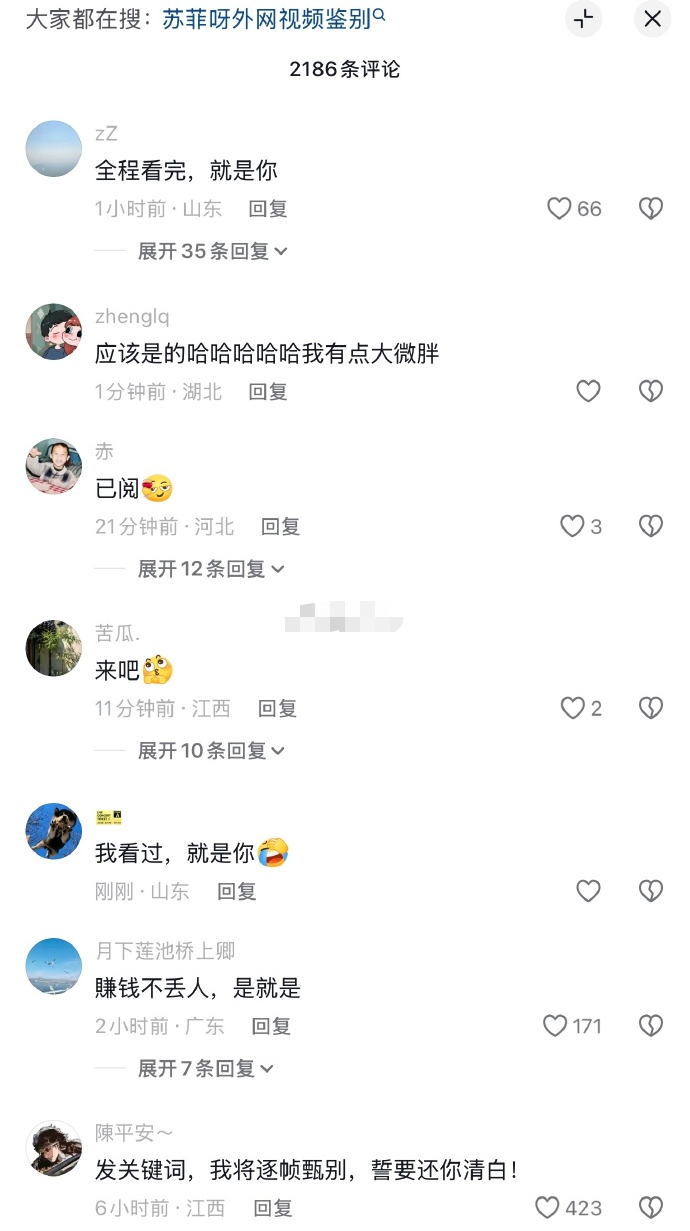This screenshot has width=690, height=1231.
Task: Reply to the comment 我看过，就是你
Action: (237, 891)
